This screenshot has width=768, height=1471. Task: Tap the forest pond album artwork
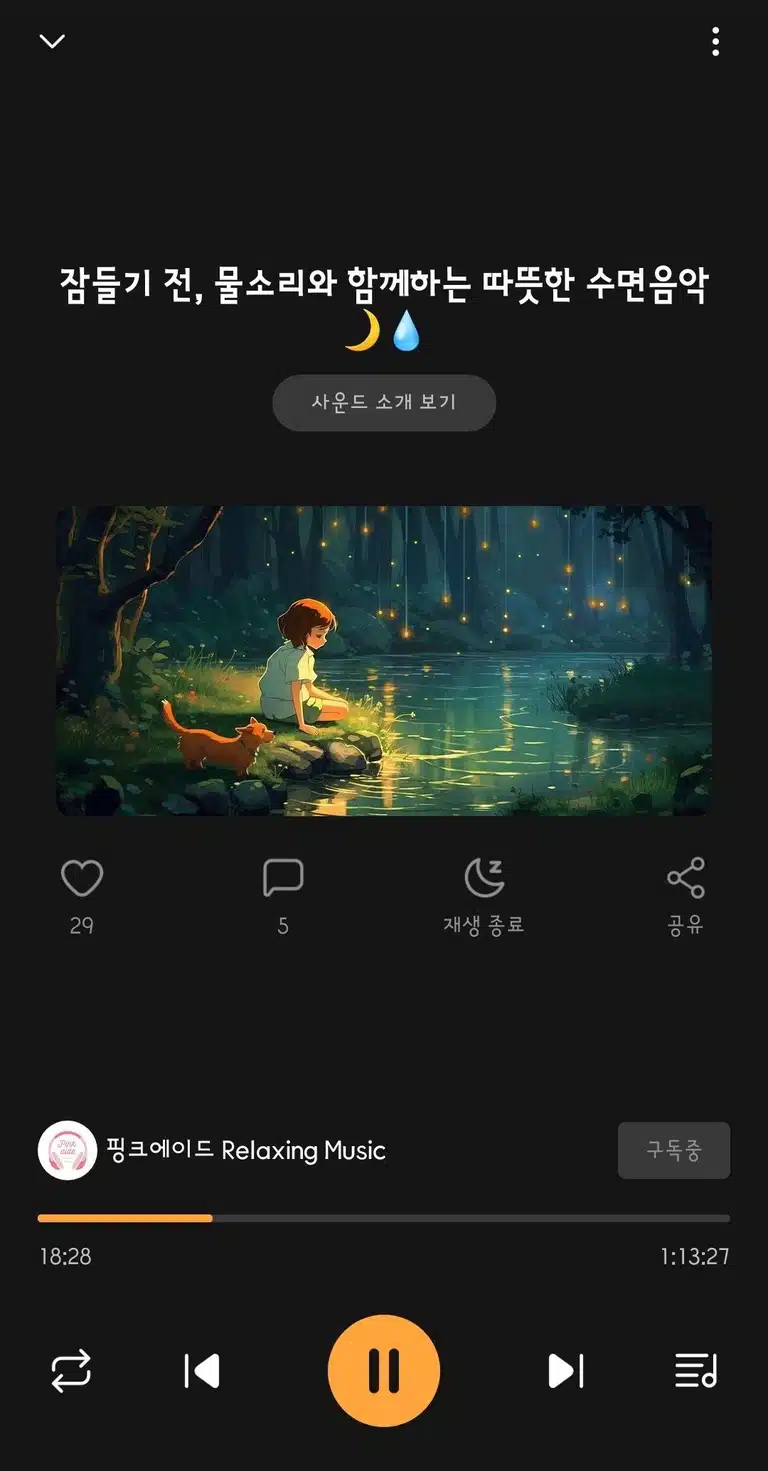tap(384, 661)
